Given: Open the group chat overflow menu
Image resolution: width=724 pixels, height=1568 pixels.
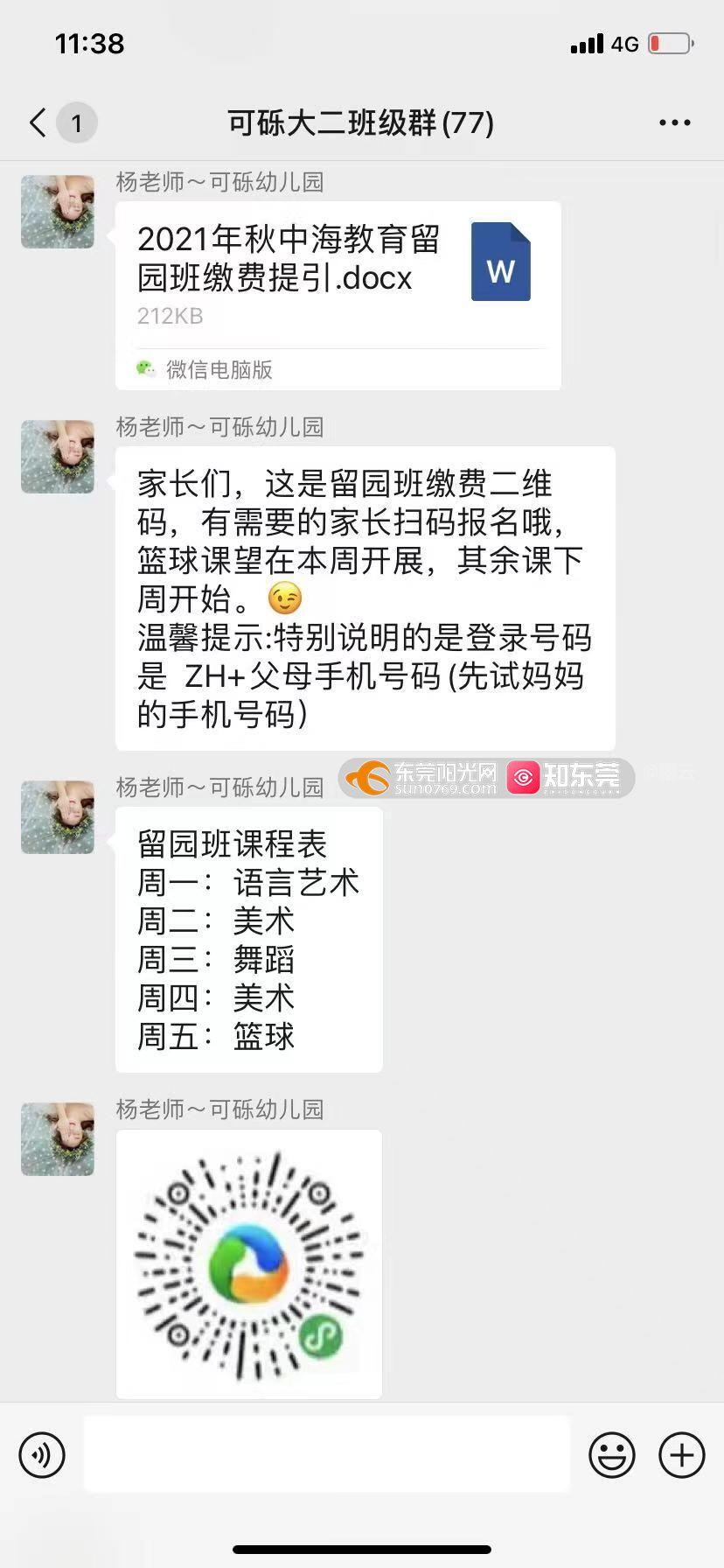Looking at the screenshot, I should [674, 123].
